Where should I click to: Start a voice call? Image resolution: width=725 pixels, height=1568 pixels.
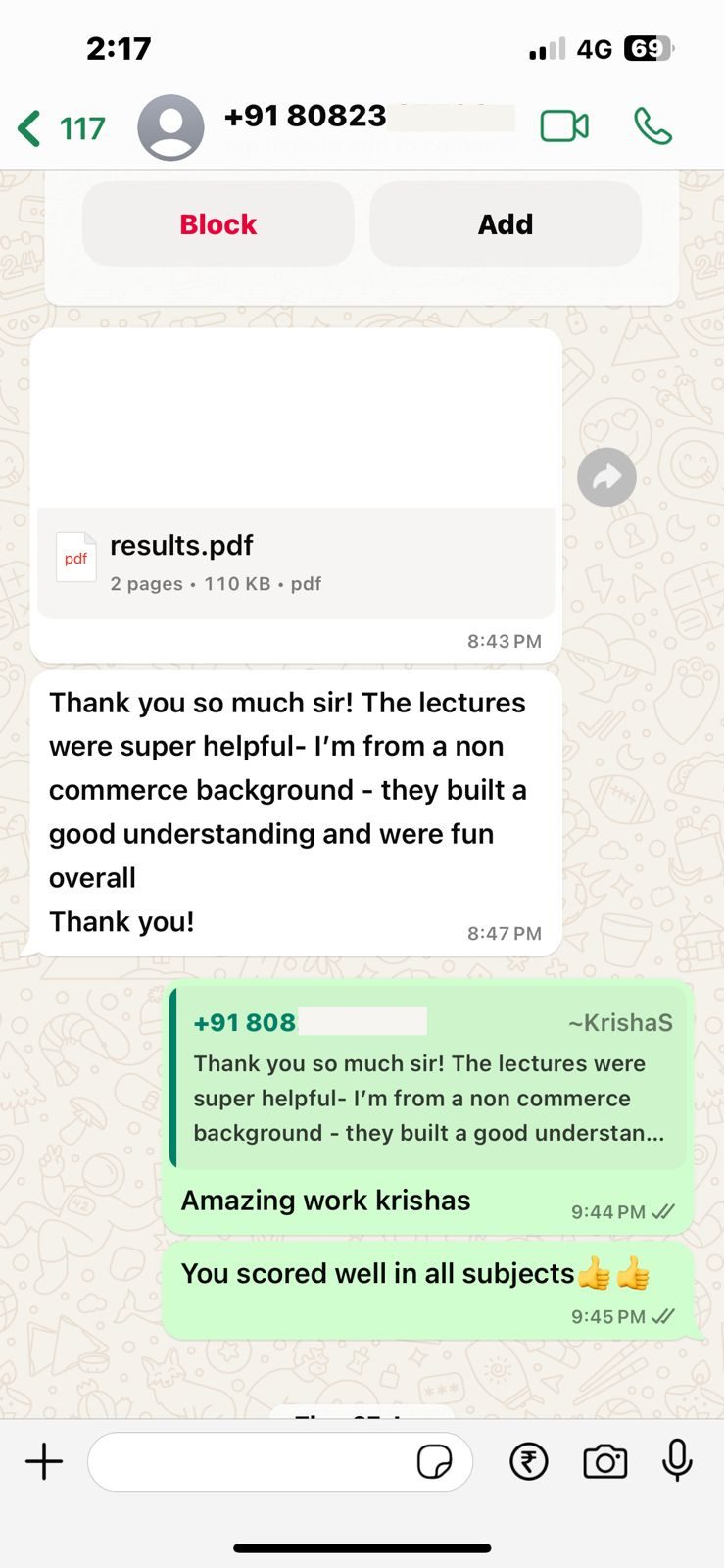pos(652,126)
